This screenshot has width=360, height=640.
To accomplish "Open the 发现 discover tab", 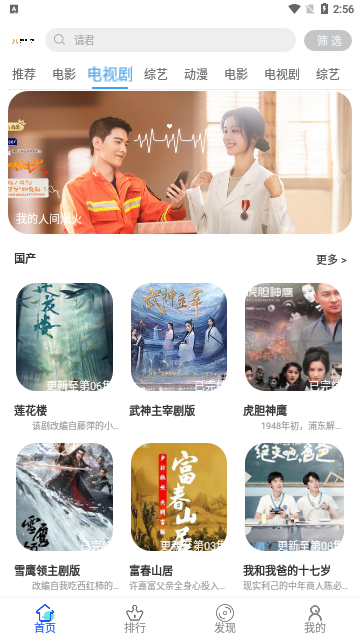I will point(225,618).
